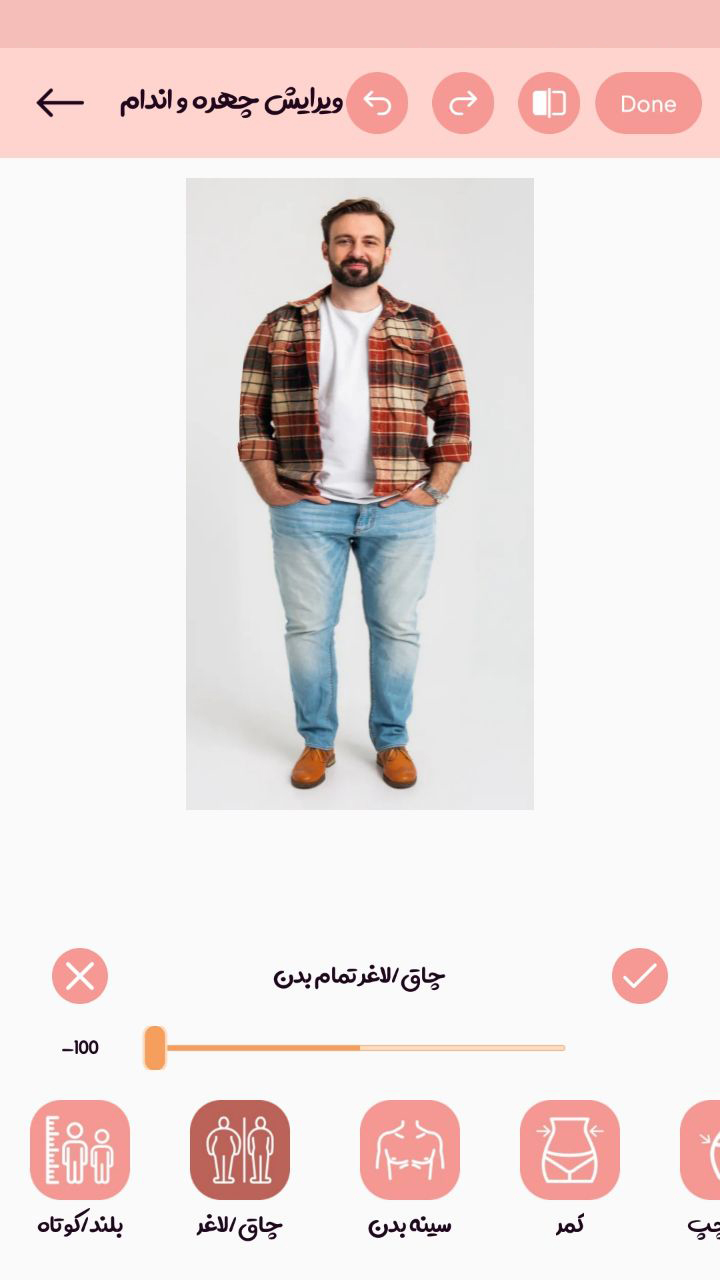Go back using the top arrow
This screenshot has width=720, height=1280.
coord(60,103)
